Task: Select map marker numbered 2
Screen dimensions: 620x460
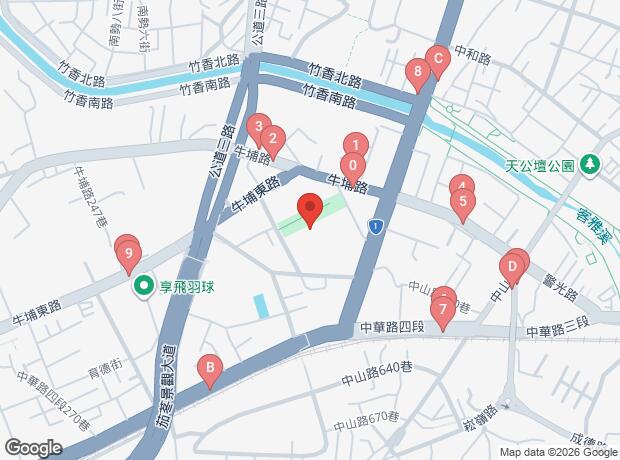Action: [x=273, y=143]
